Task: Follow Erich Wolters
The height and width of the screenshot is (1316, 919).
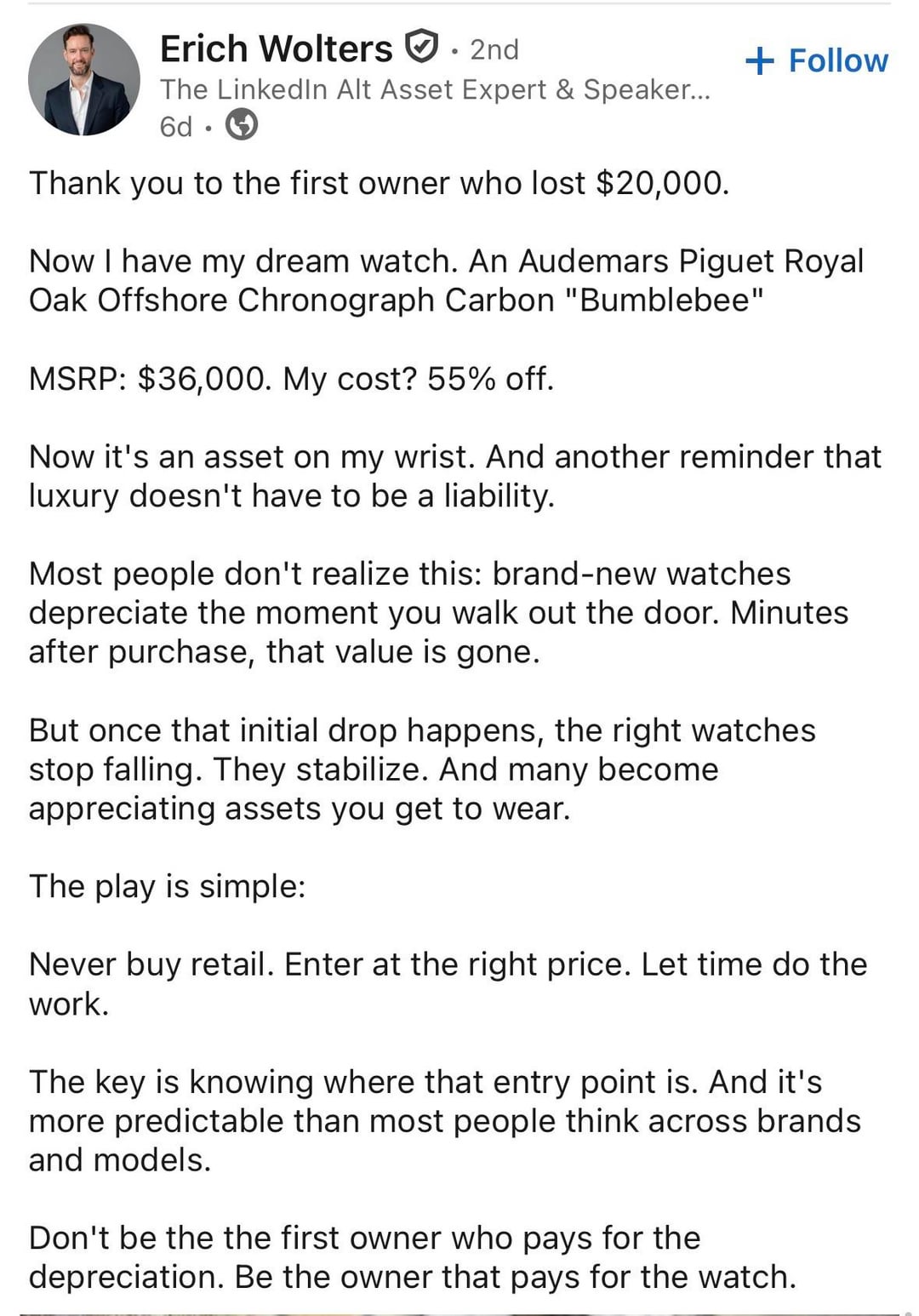Action: [x=817, y=61]
